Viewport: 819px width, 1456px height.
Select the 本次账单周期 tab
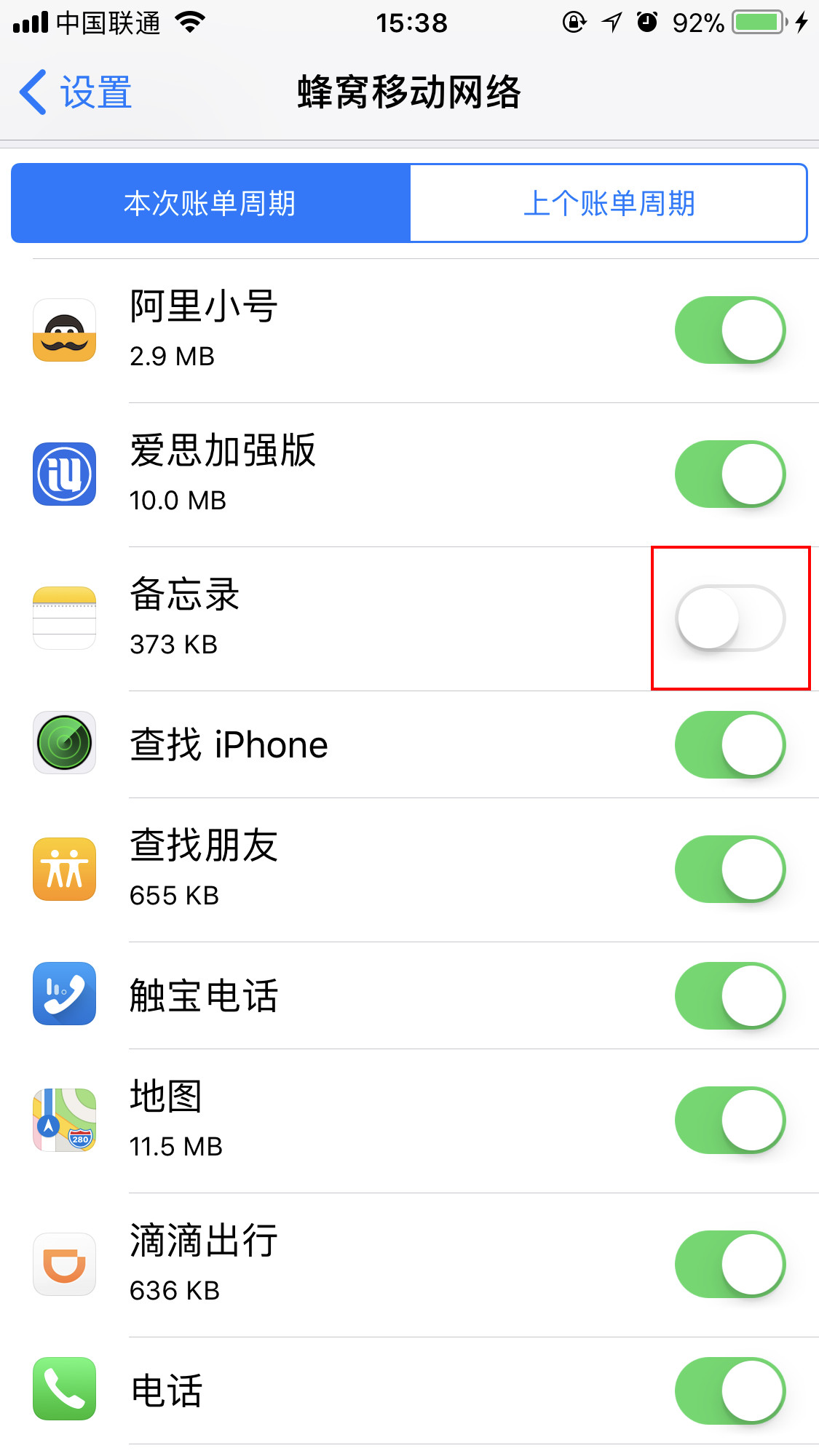210,203
